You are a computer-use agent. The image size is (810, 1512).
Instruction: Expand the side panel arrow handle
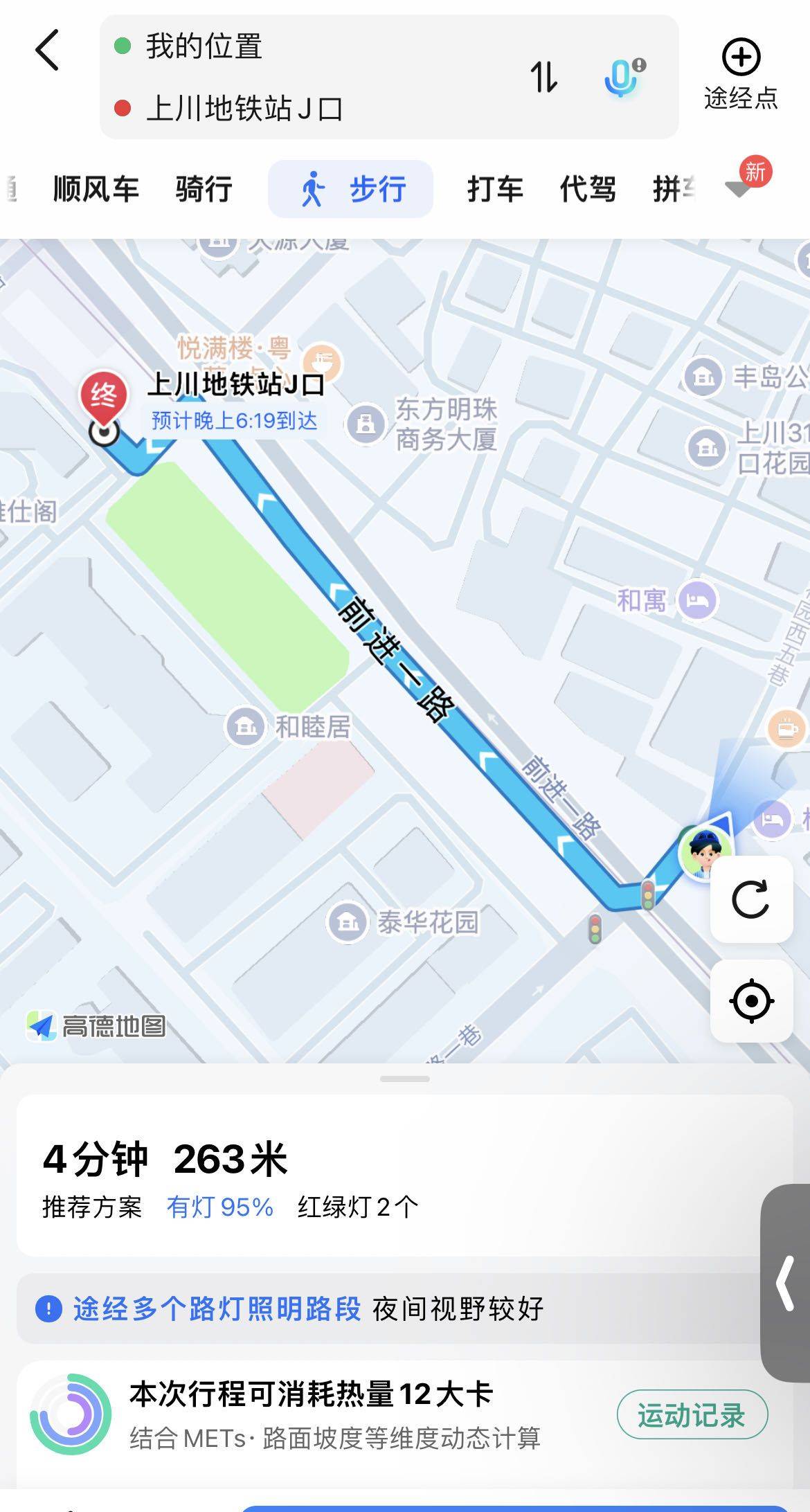click(x=786, y=1284)
